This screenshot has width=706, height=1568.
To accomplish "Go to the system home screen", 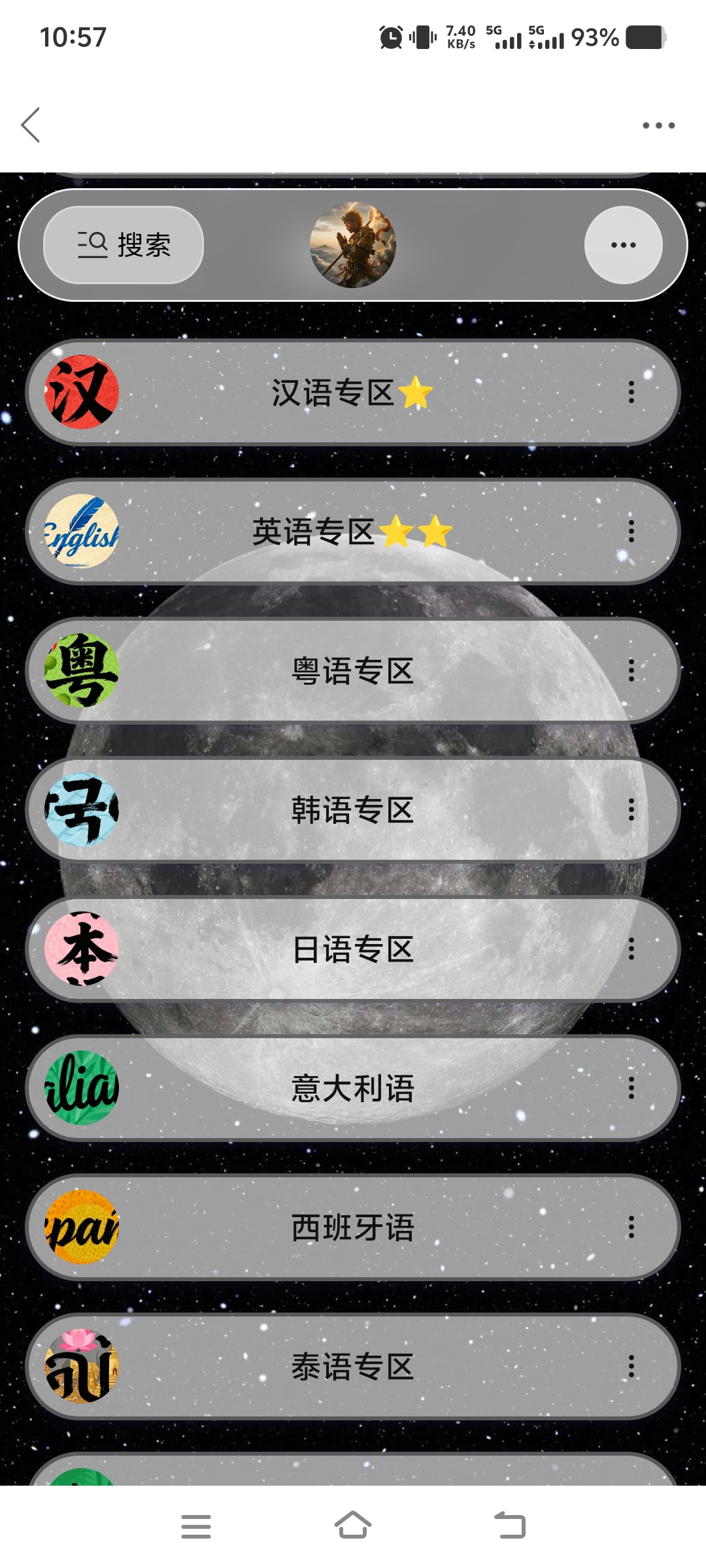I will [353, 1526].
